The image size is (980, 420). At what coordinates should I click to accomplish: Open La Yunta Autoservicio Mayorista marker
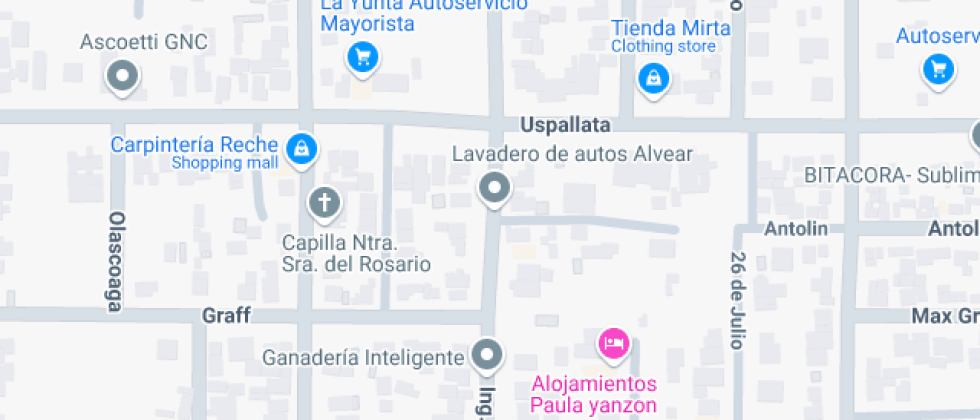[x=362, y=57]
